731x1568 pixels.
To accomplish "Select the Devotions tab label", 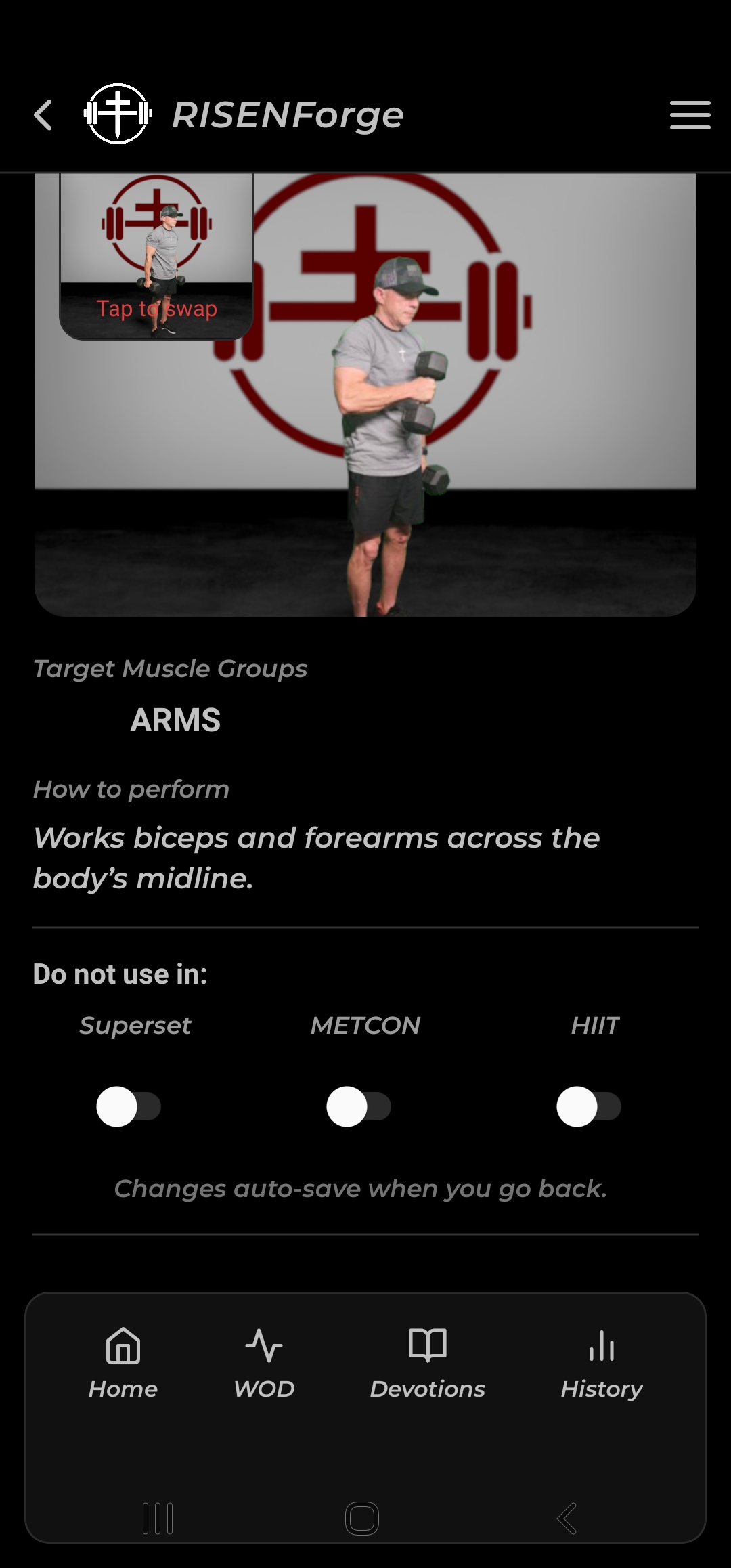I will click(x=428, y=1389).
